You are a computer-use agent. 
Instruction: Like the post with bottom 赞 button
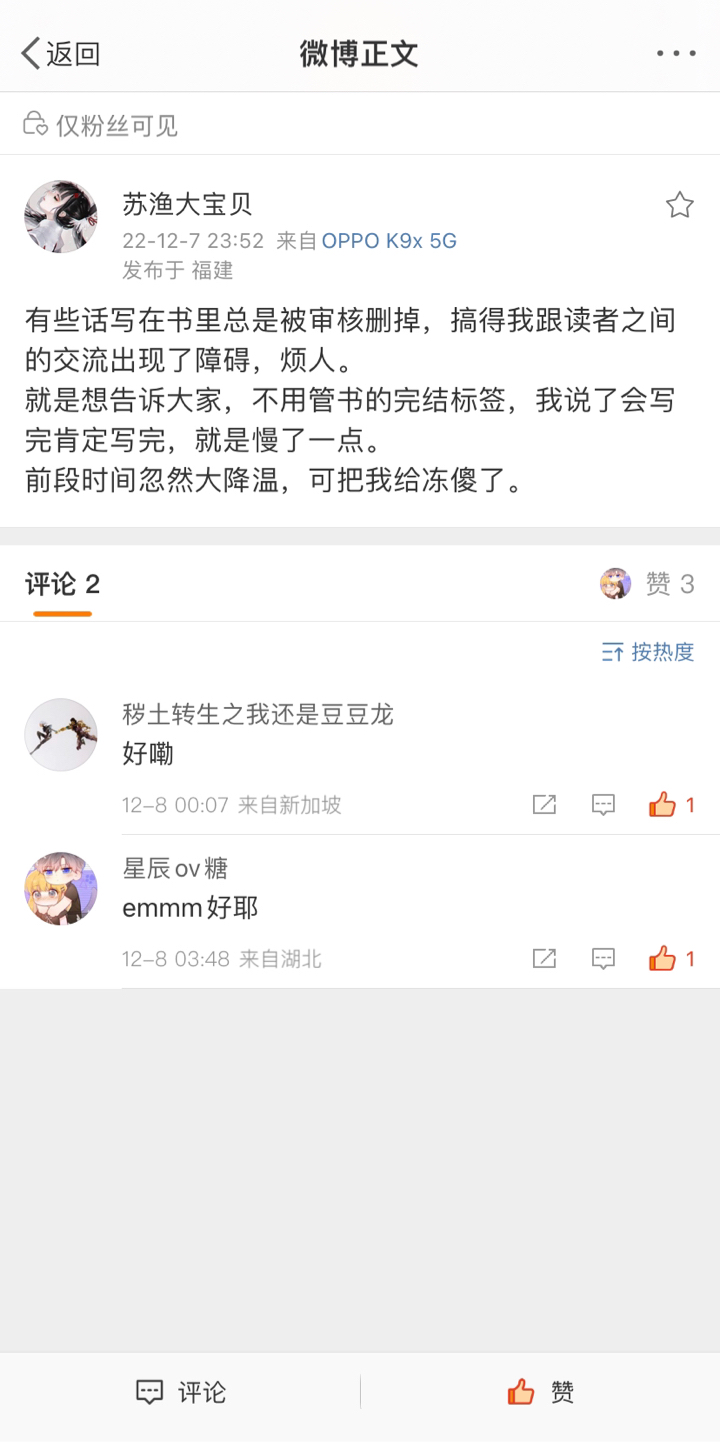click(x=540, y=1392)
